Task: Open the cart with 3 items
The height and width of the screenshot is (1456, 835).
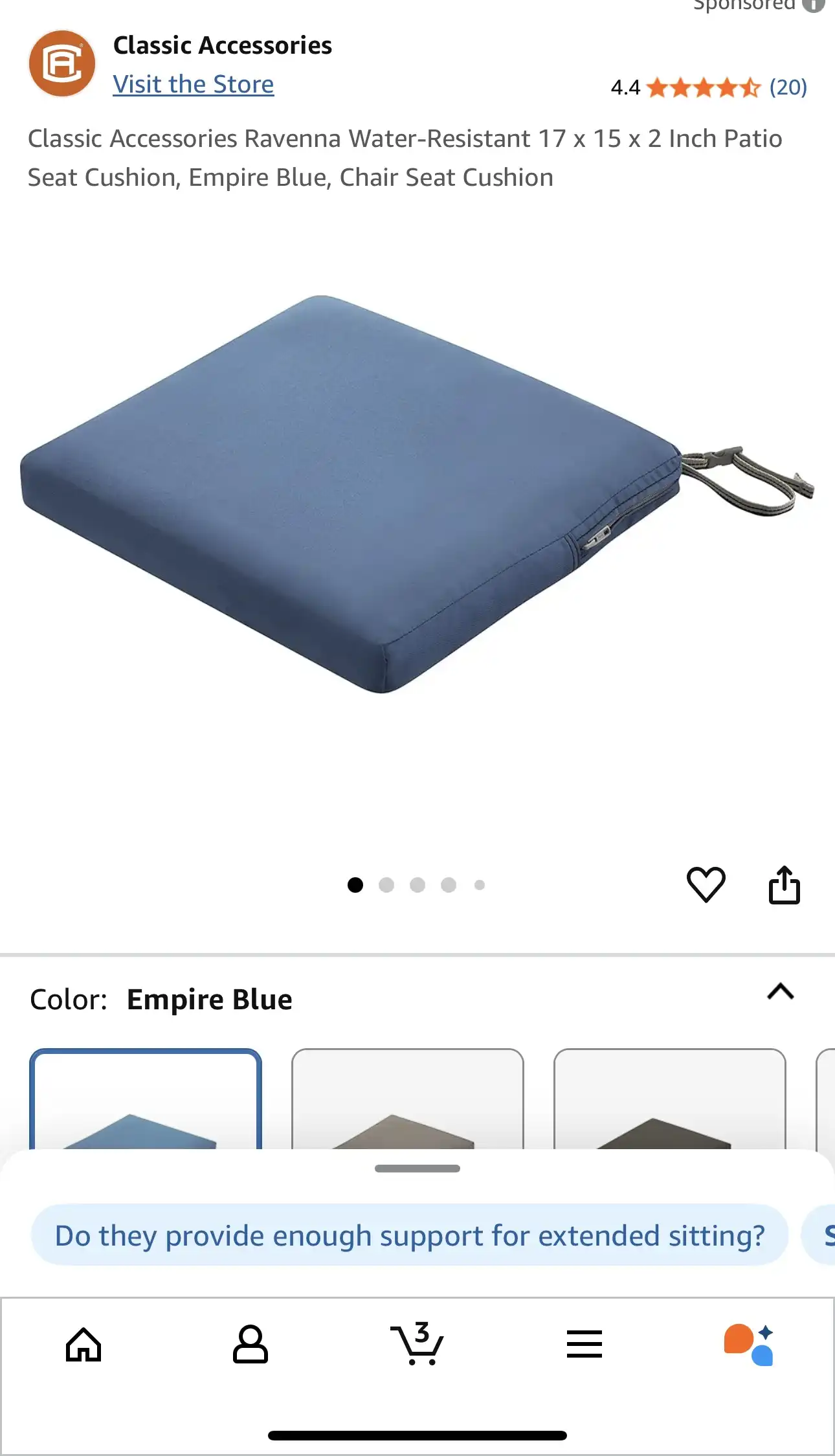Action: click(417, 1345)
